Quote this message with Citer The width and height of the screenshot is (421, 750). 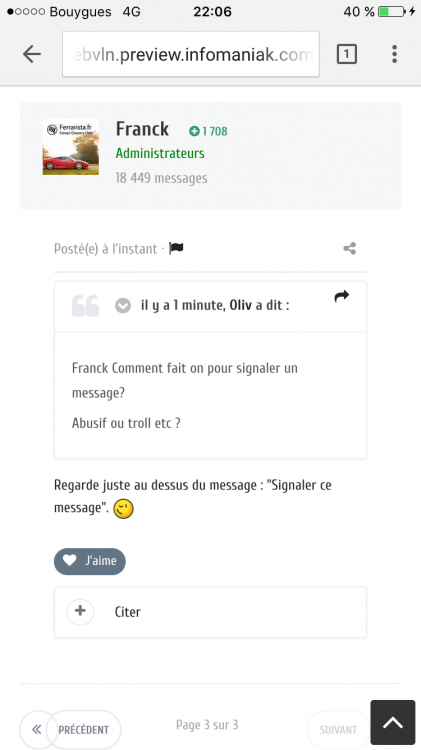[210, 612]
